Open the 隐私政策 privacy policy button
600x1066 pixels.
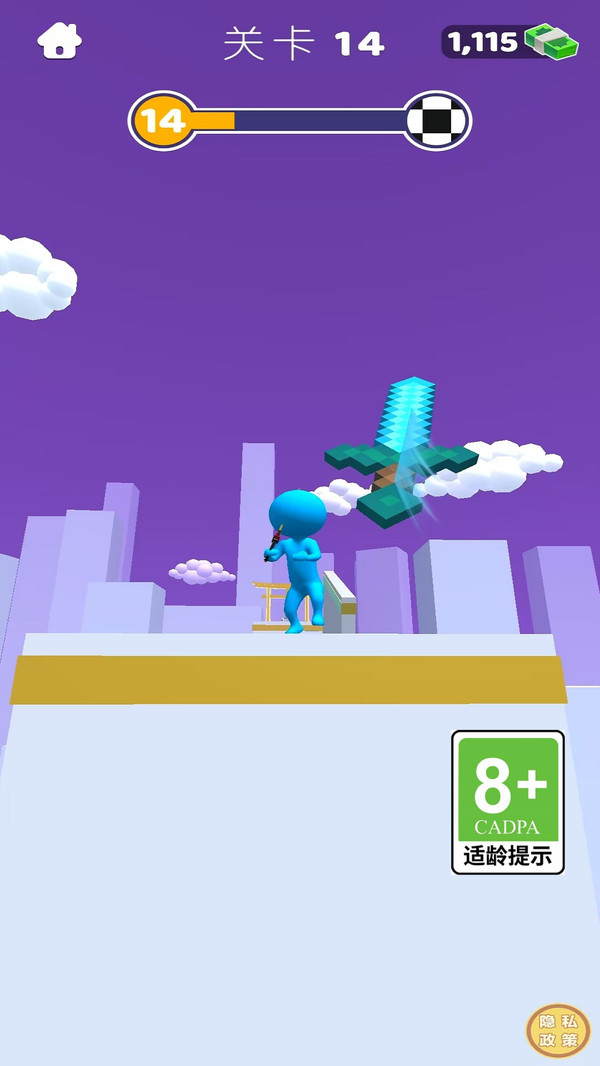click(558, 1030)
